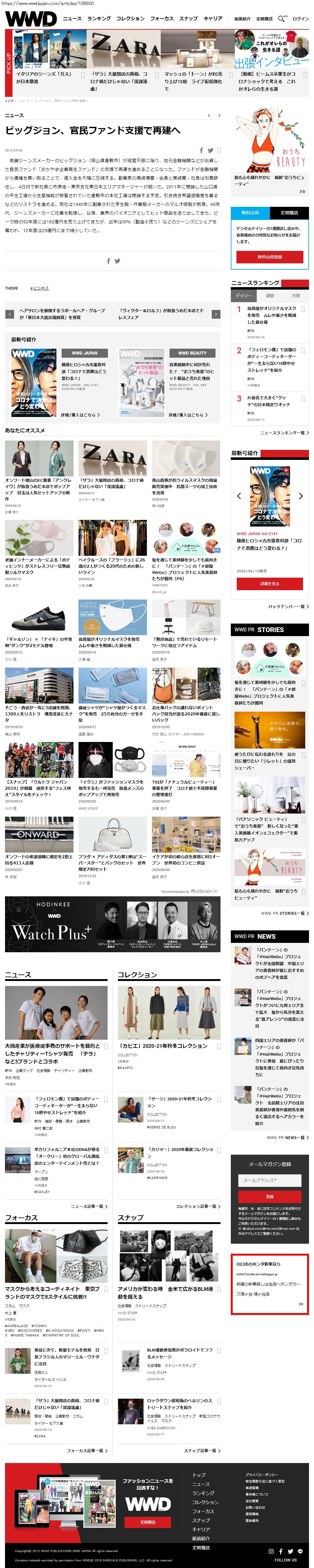This screenshot has height=1568, width=314.
Task: Tap the メールアドレス input field
Action: (270, 1180)
